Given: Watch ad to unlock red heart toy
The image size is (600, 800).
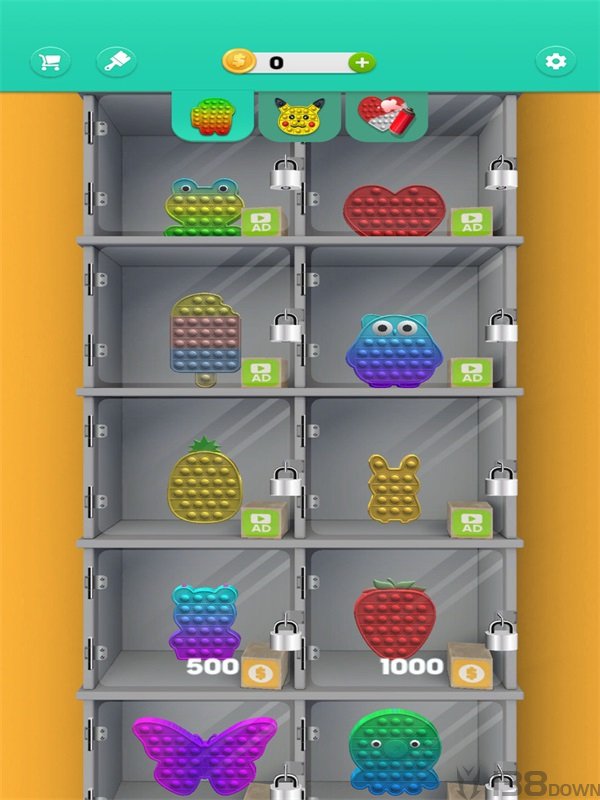Looking at the screenshot, I should click(471, 222).
